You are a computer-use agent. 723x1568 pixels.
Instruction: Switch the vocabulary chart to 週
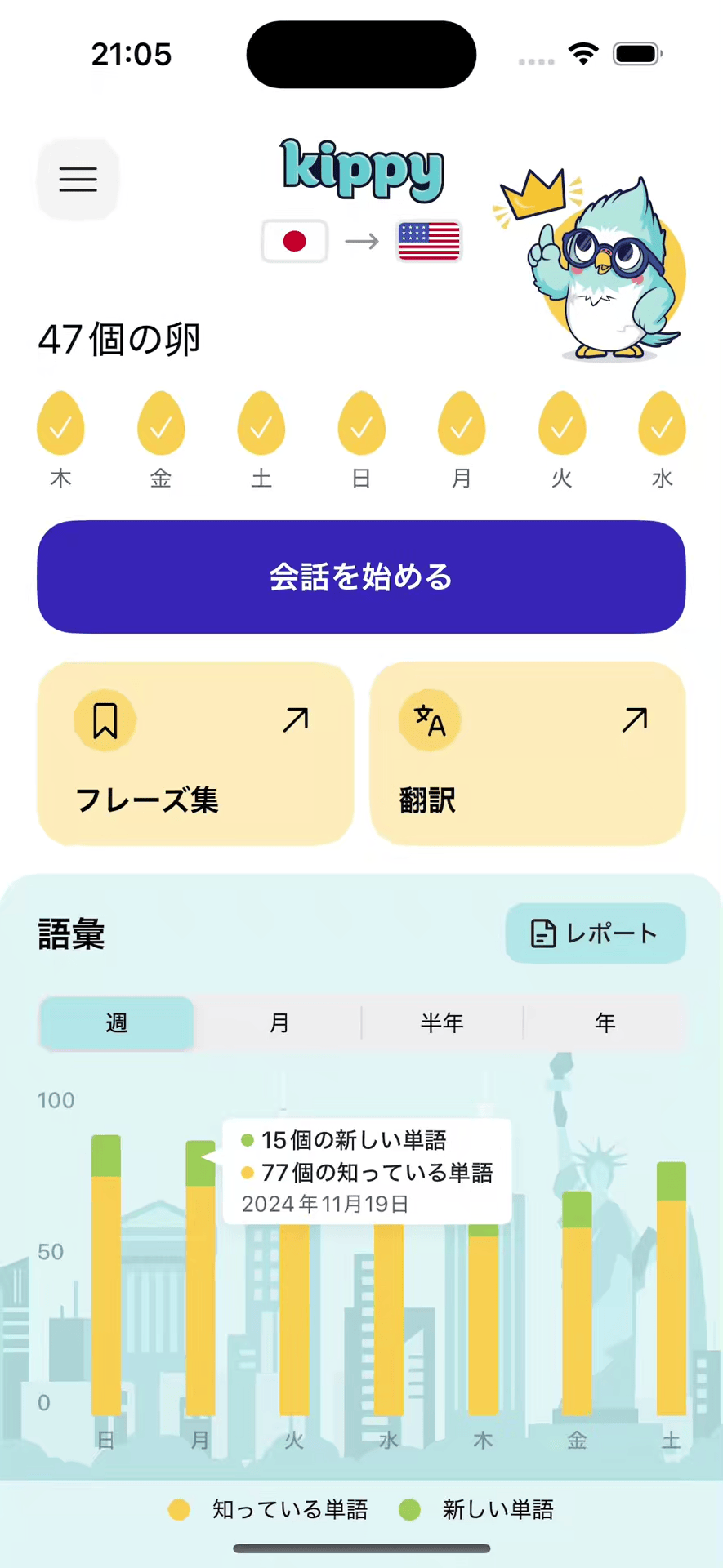pyautogui.click(x=117, y=1022)
